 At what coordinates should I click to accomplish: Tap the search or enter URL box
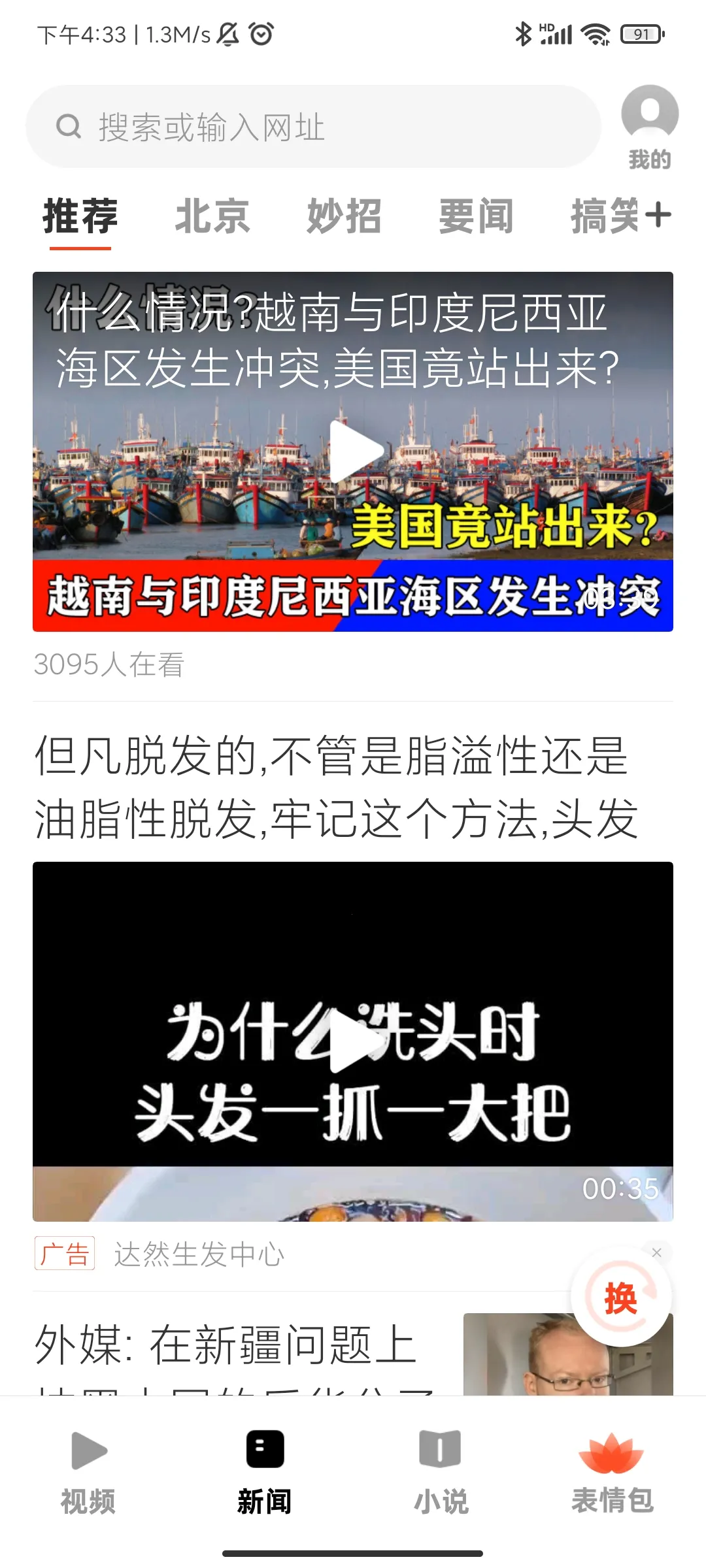click(x=314, y=127)
